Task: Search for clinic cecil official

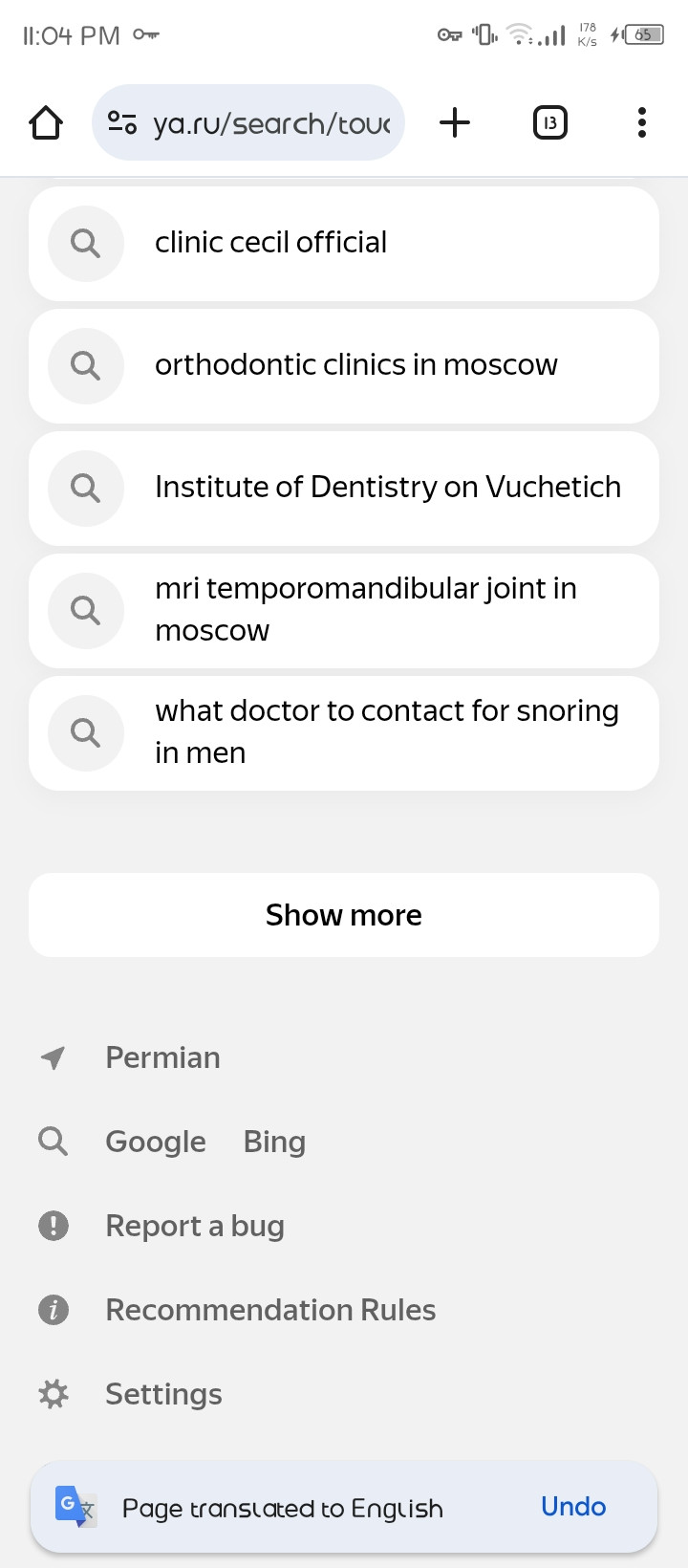Action: point(344,243)
